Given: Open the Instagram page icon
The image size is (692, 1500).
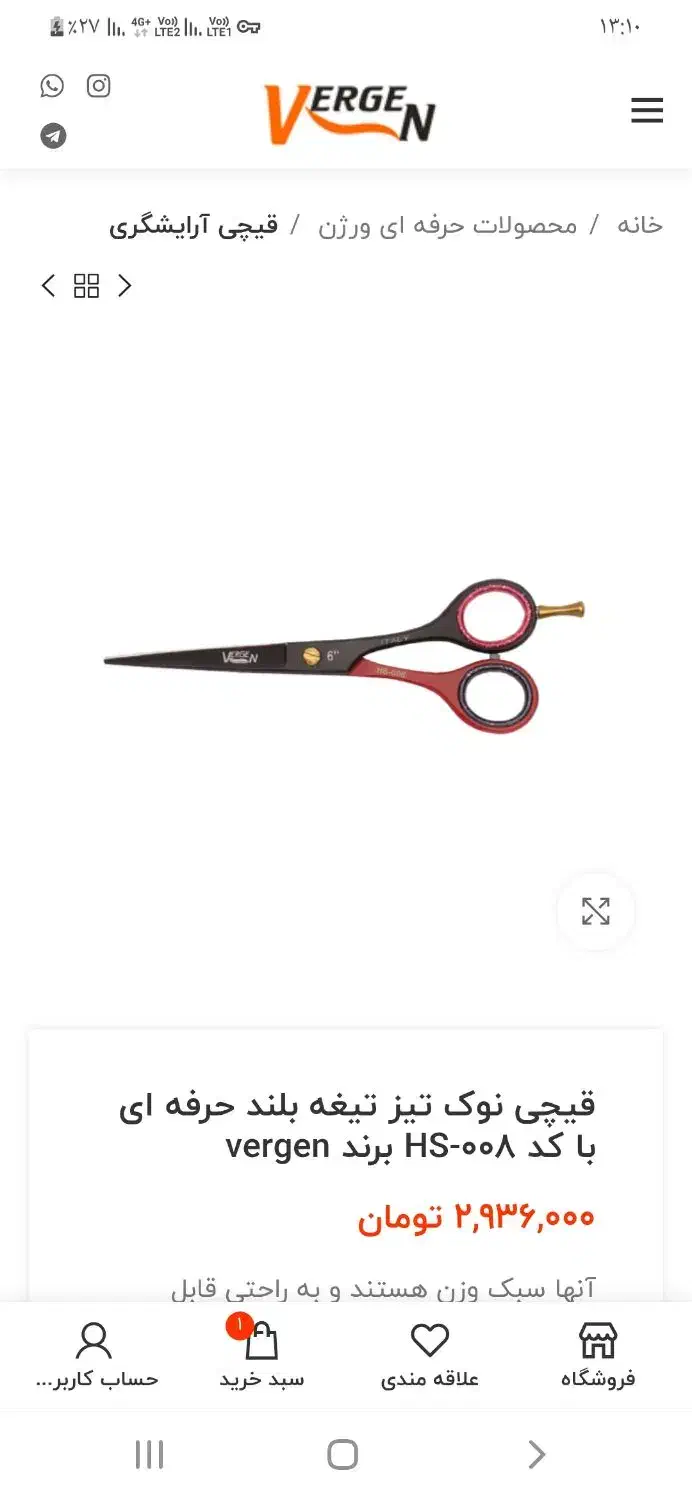Looking at the screenshot, I should (x=98, y=86).
